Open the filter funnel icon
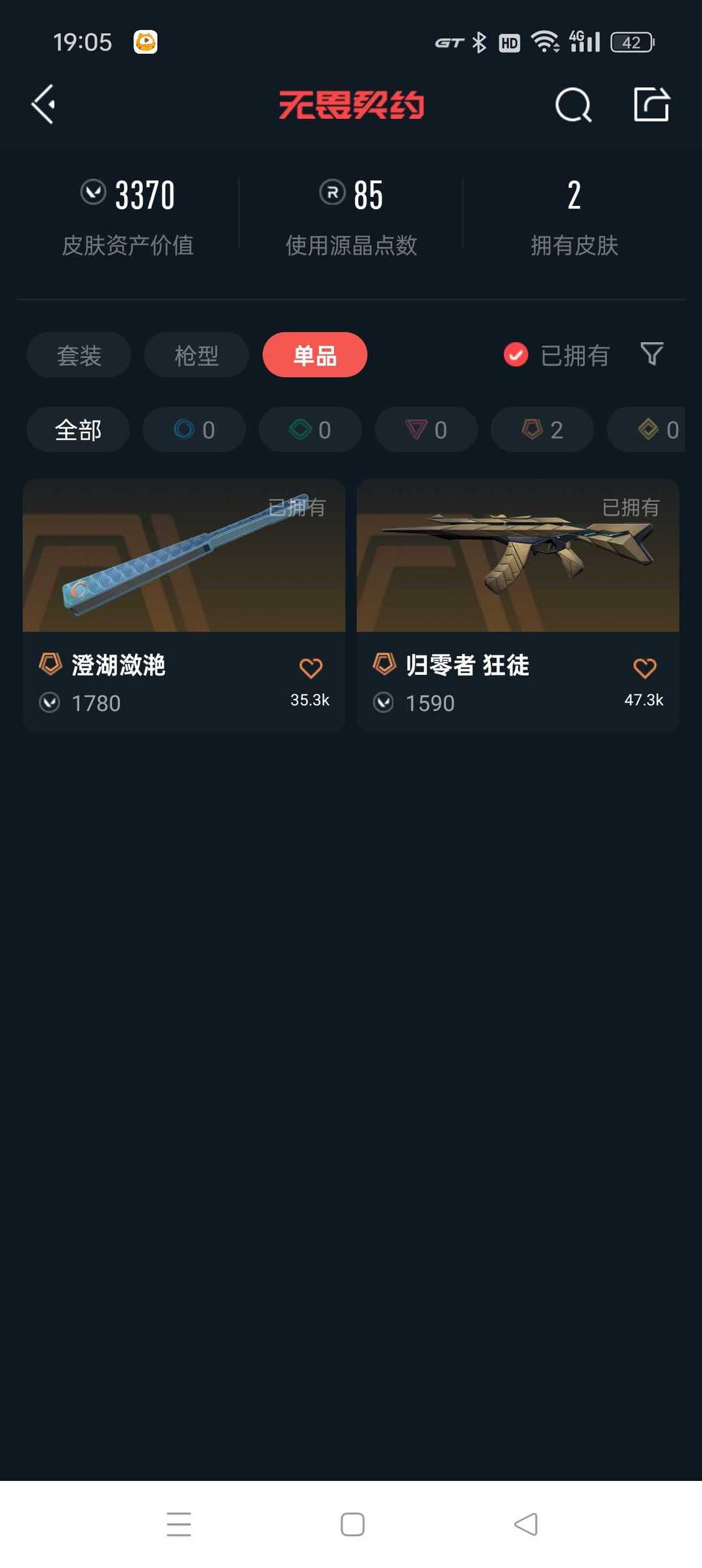The image size is (702, 1568). coord(651,355)
